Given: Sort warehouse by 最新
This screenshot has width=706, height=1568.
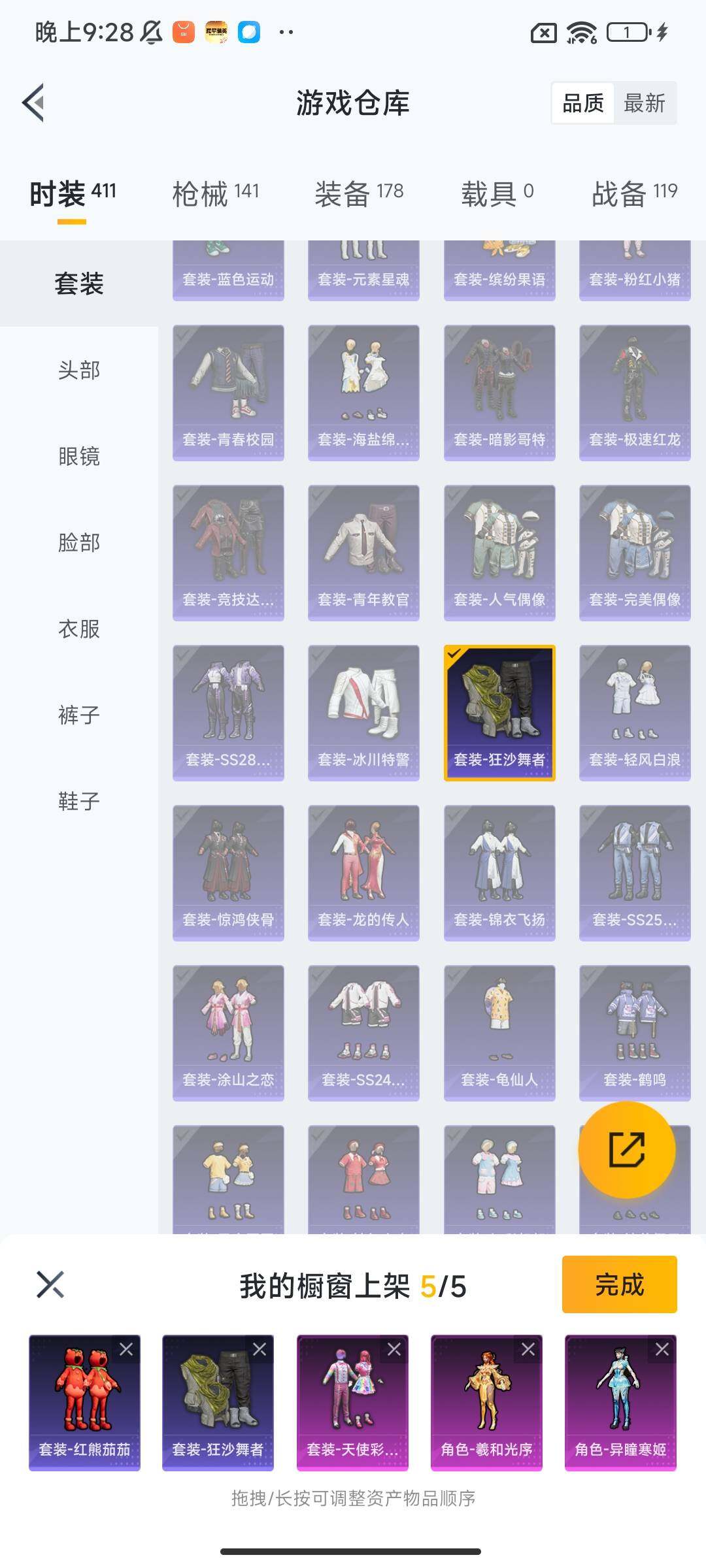Looking at the screenshot, I should (644, 103).
